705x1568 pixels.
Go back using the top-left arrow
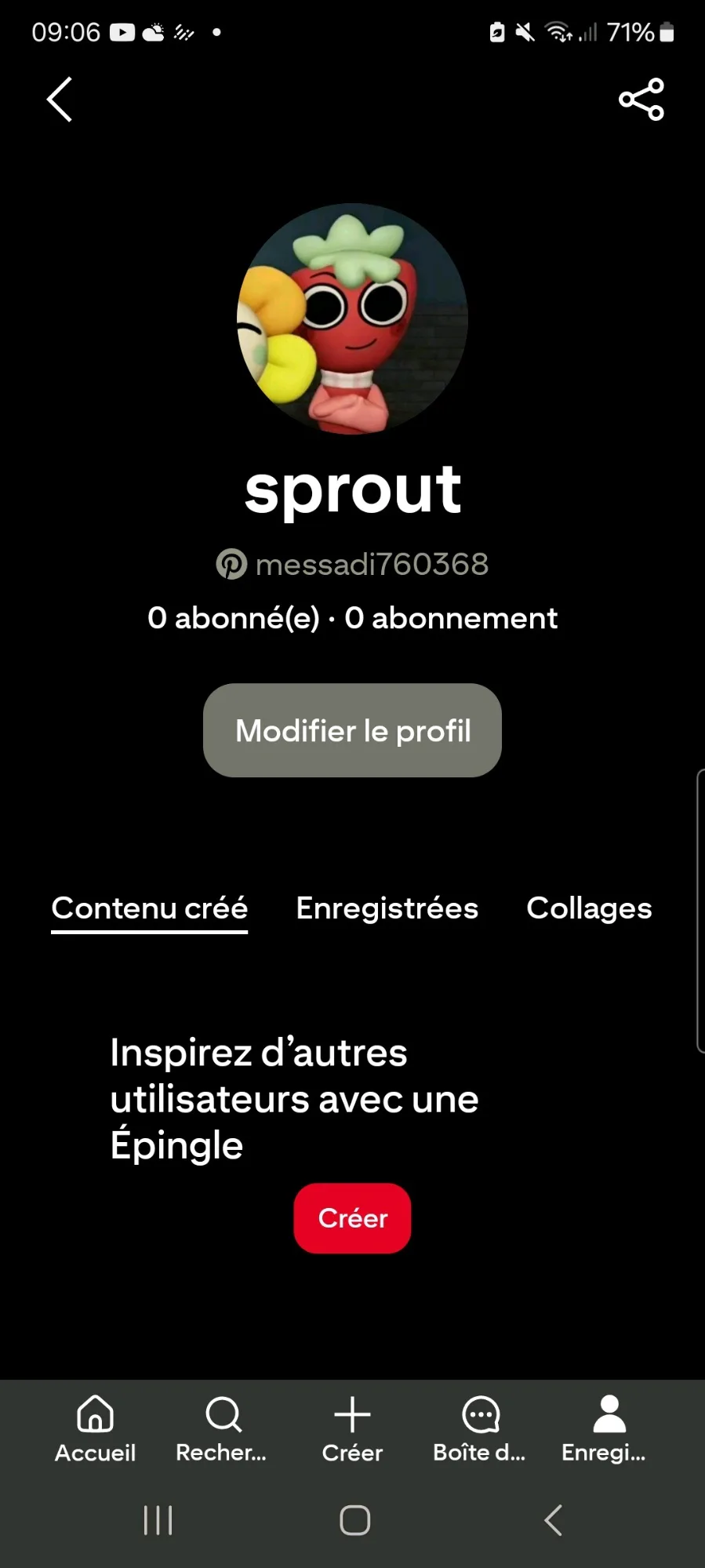pos(60,100)
